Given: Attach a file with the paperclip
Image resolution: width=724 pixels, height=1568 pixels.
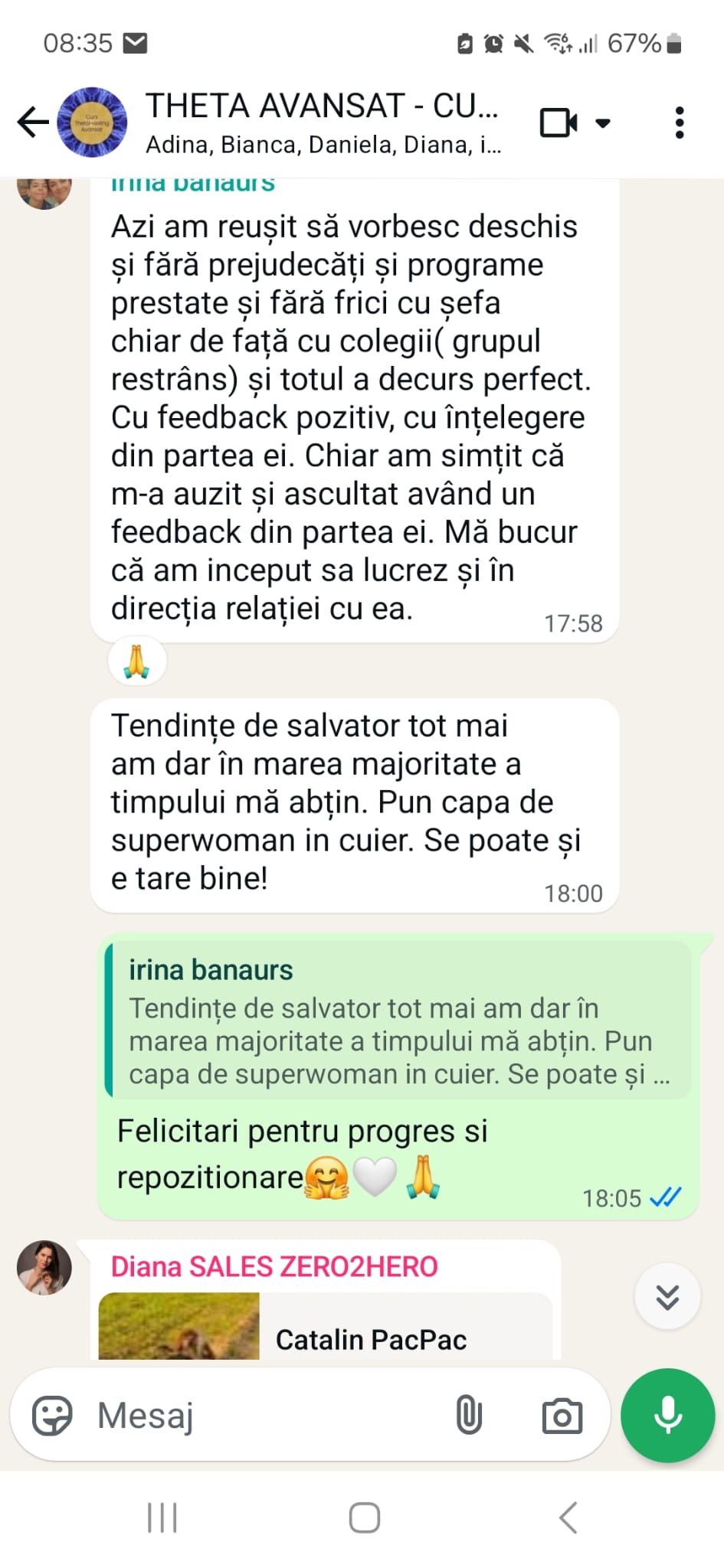Looking at the screenshot, I should tap(469, 1415).
